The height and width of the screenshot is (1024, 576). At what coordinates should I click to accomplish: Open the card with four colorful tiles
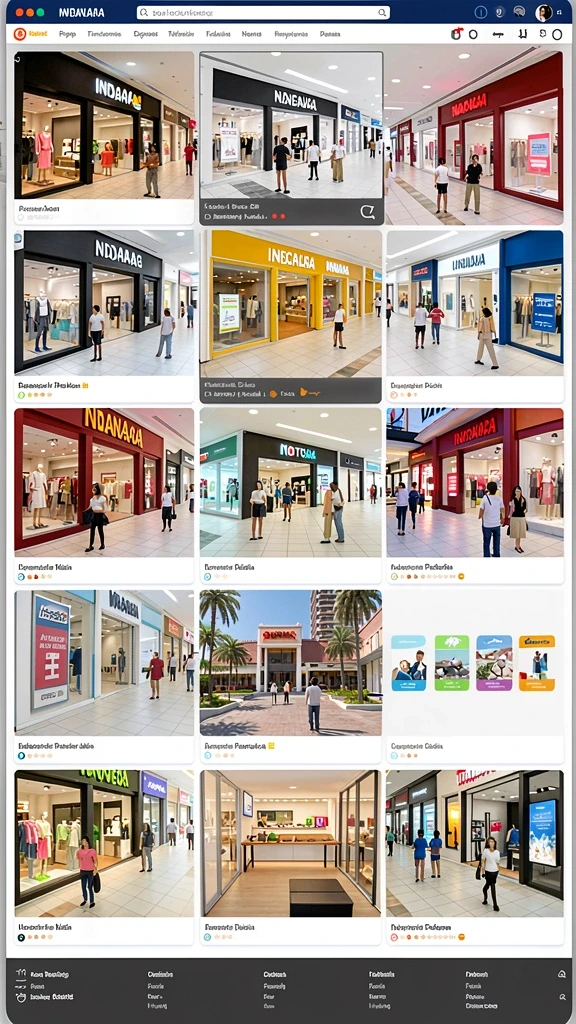pos(475,677)
